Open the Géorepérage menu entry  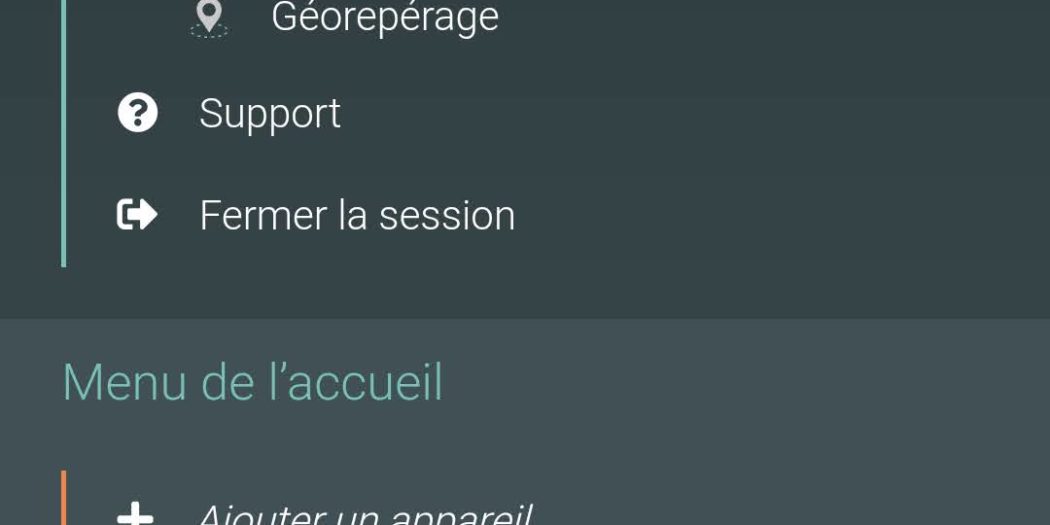[384, 17]
